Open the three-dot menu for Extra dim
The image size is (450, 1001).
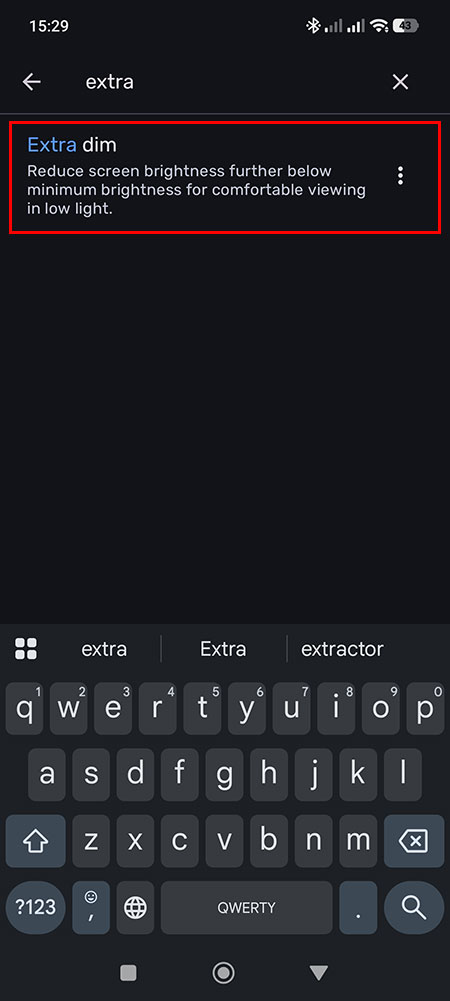coord(400,176)
